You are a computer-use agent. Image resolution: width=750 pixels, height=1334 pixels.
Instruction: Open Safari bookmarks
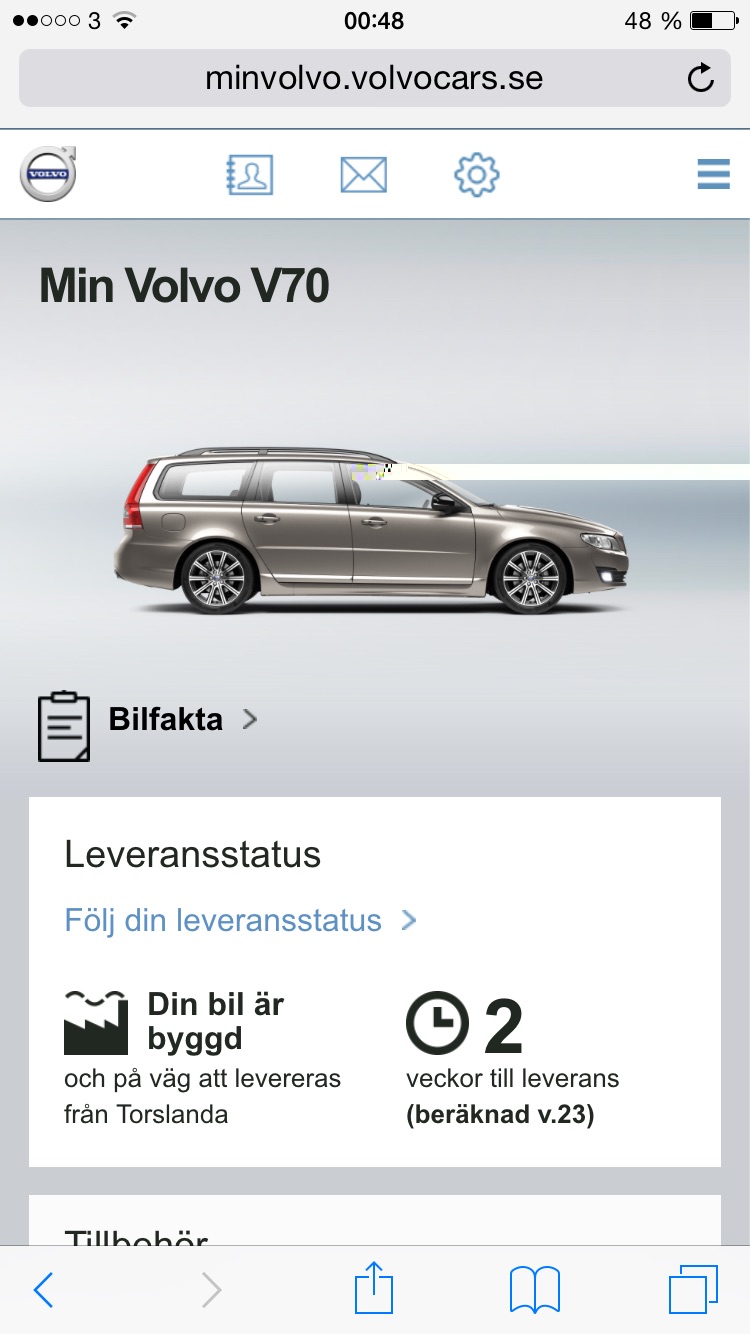point(535,1289)
